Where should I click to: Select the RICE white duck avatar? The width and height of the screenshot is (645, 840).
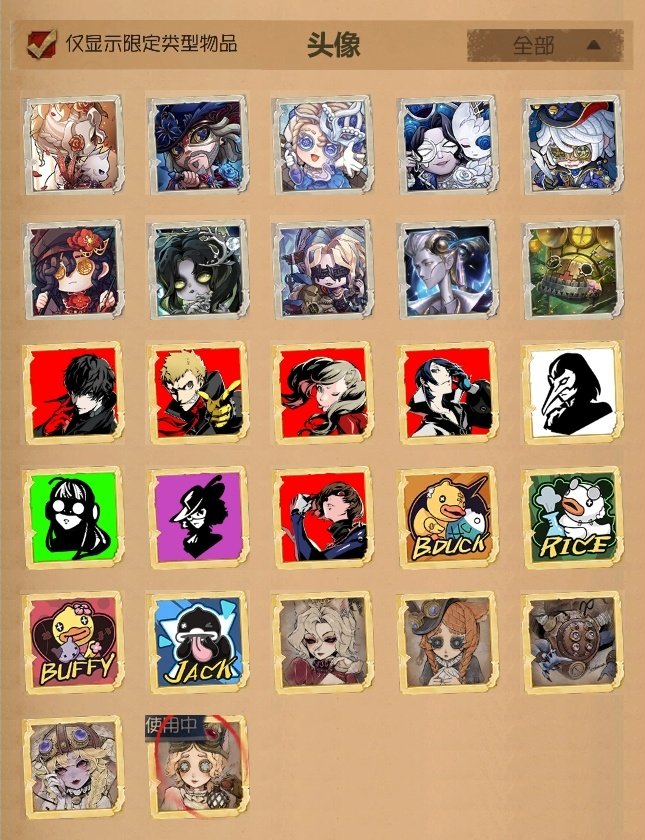(x=571, y=516)
